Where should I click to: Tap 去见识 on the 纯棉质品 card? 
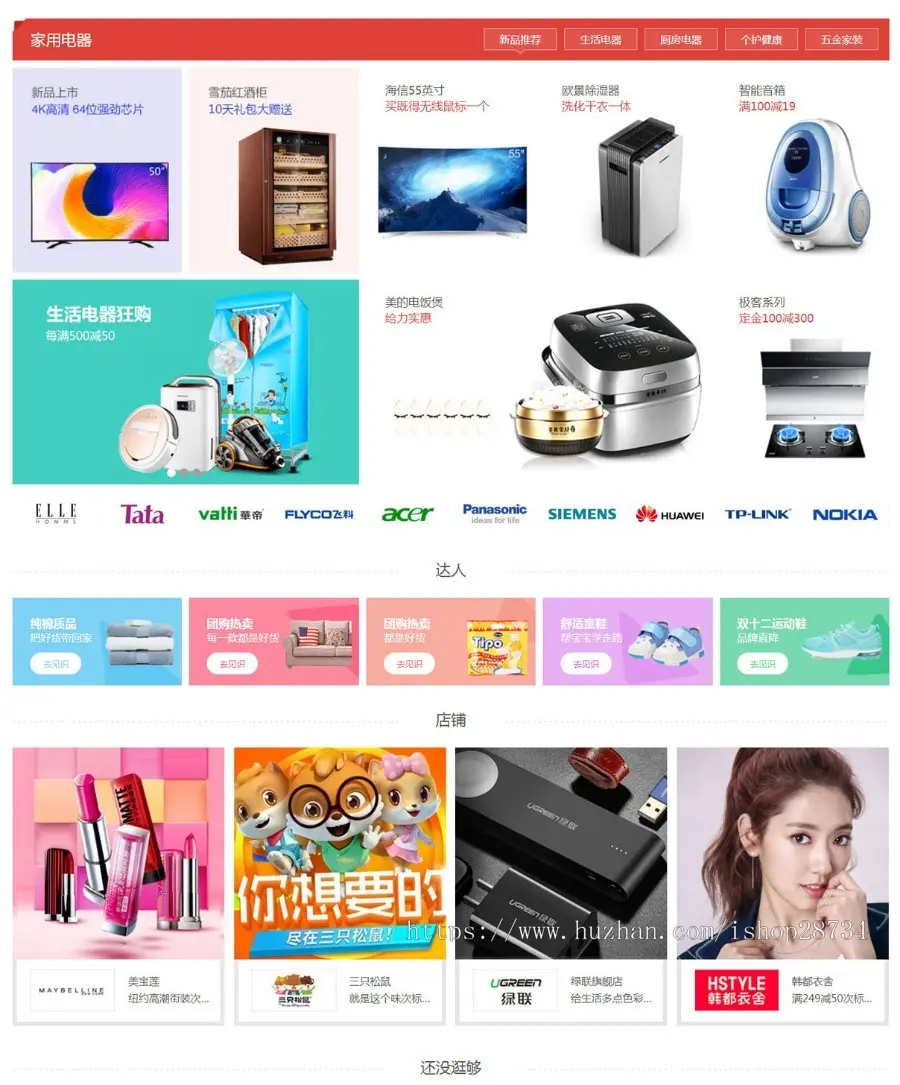55,664
